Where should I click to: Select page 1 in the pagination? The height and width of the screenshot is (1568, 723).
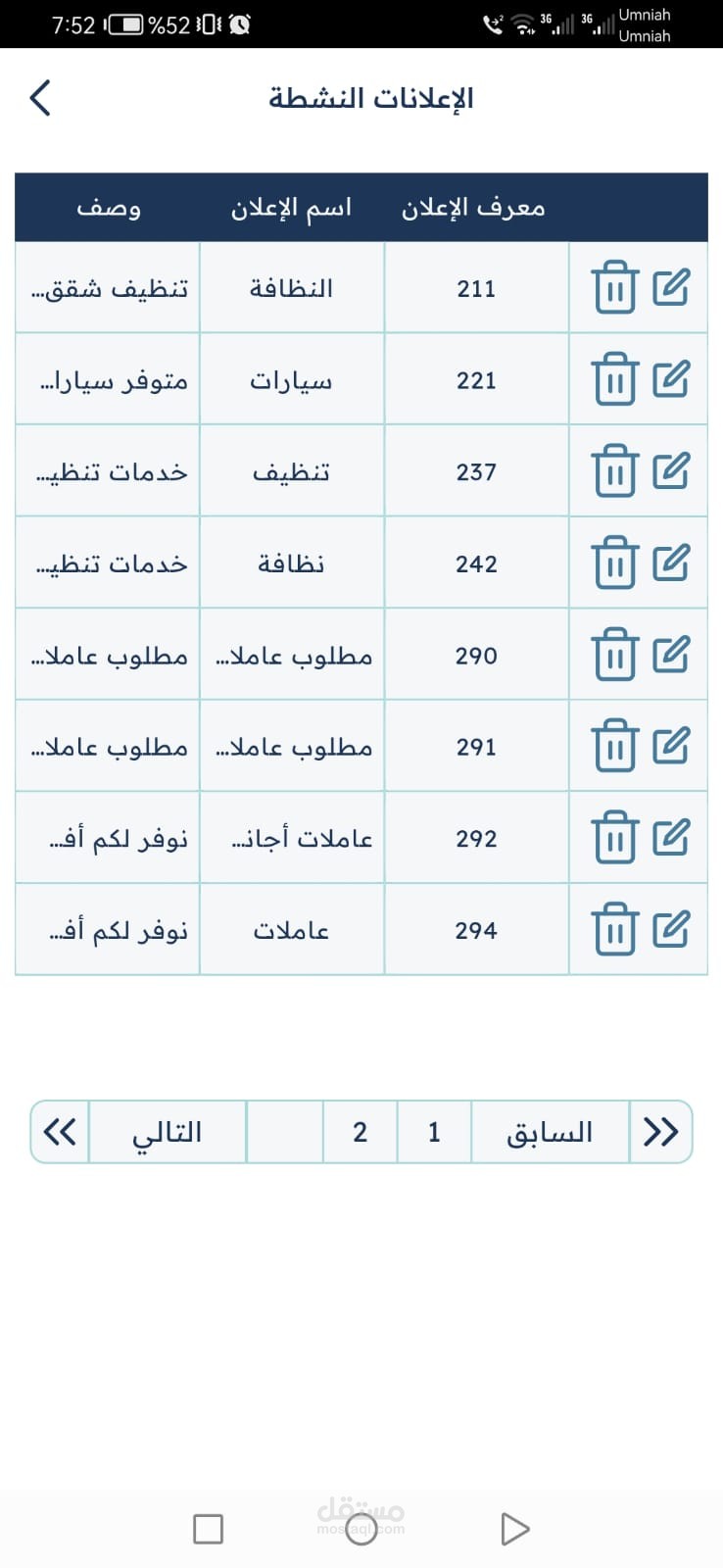tap(434, 1132)
